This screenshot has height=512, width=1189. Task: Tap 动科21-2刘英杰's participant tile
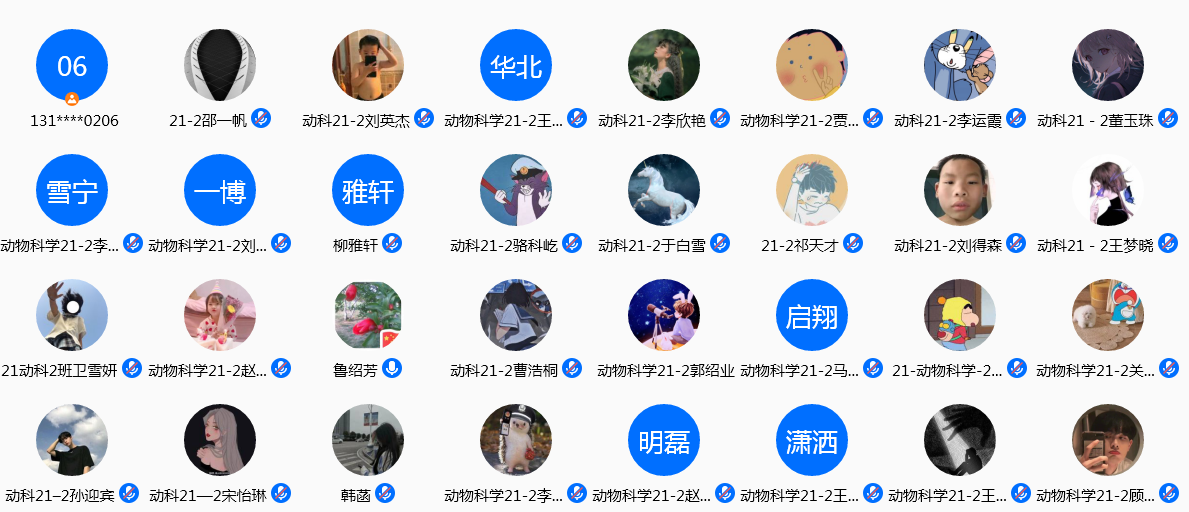[x=368, y=66]
